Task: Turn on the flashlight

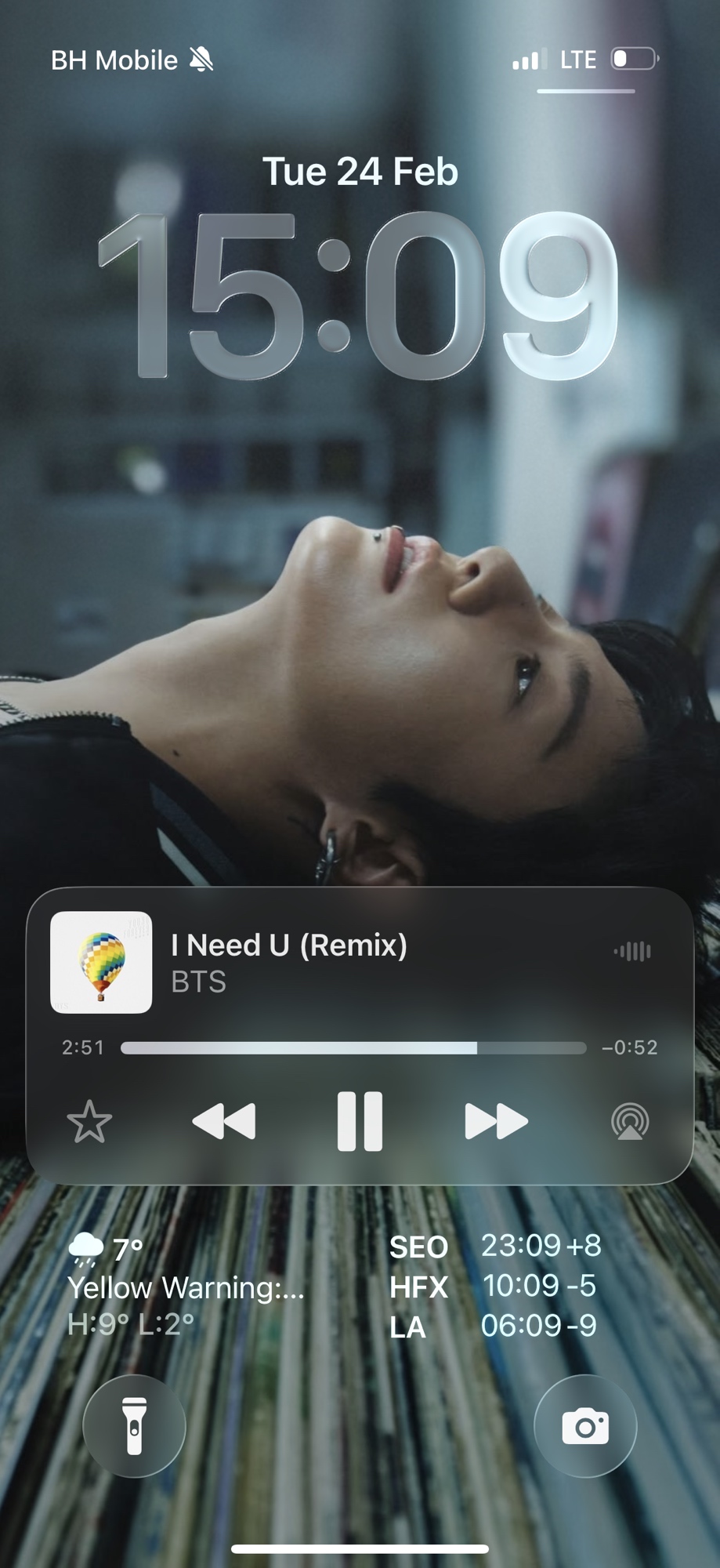Action: (134, 1426)
